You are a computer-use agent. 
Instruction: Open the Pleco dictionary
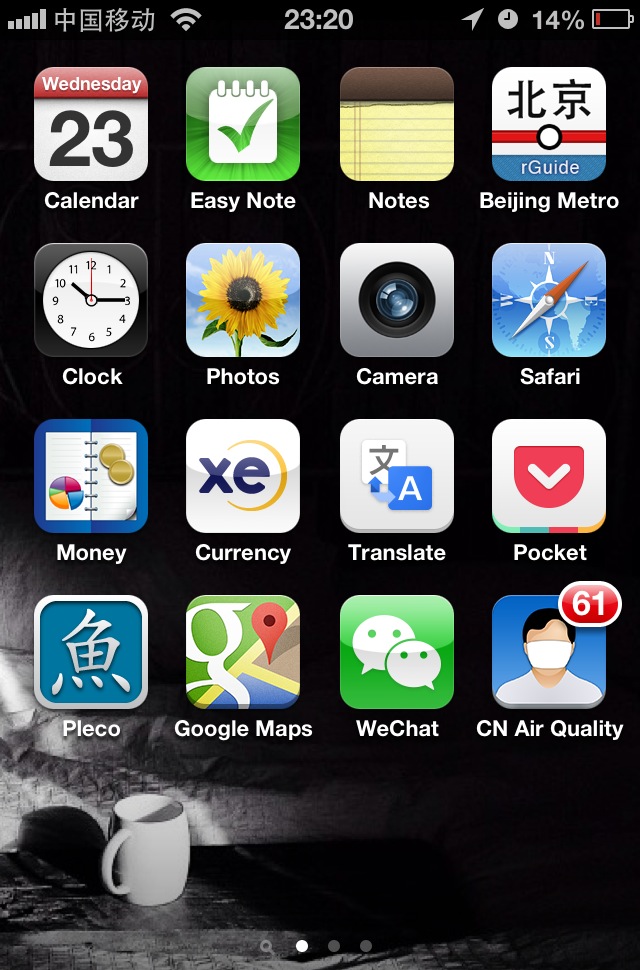(x=91, y=652)
